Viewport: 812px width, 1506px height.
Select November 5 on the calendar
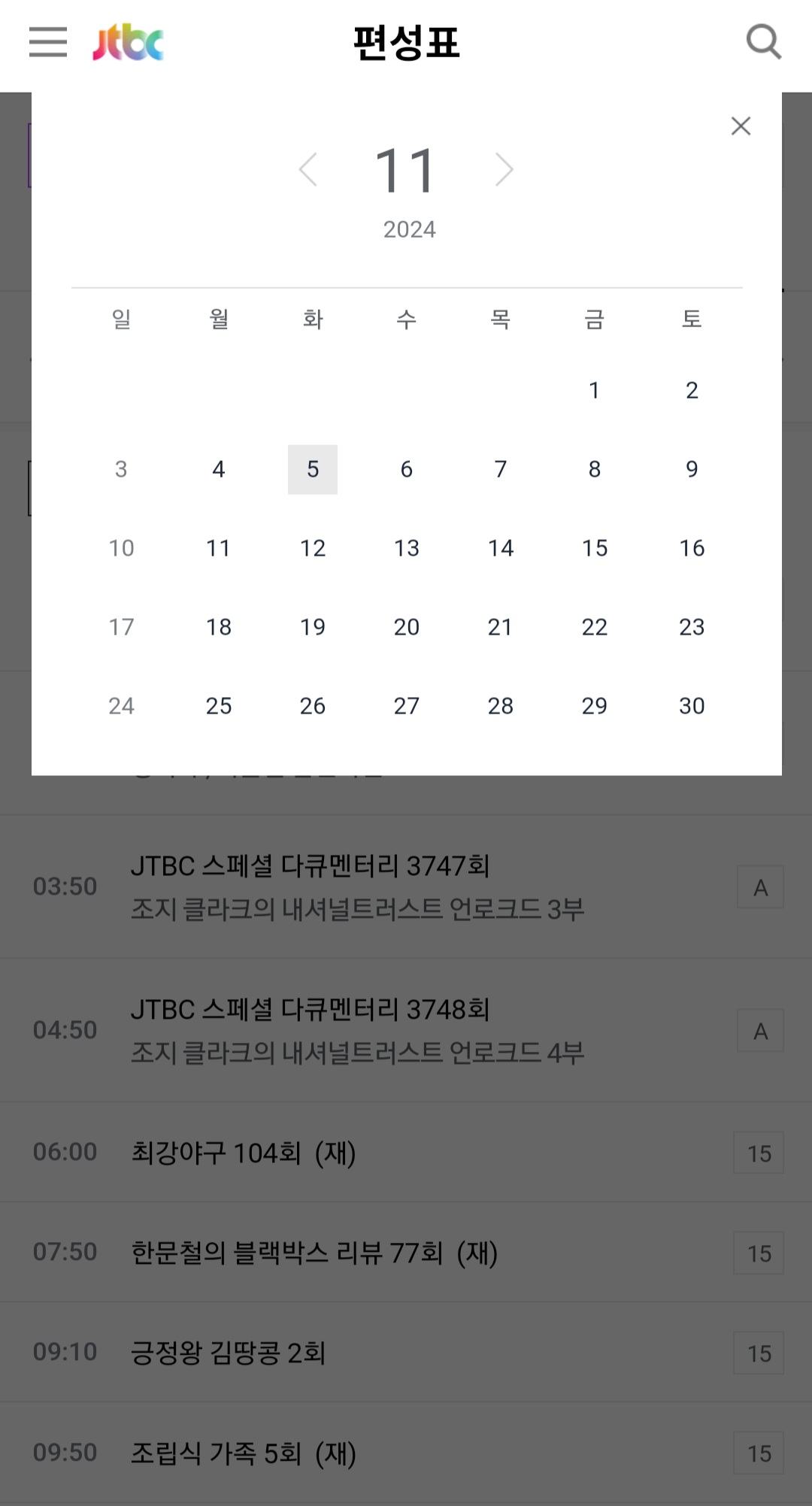(x=312, y=469)
